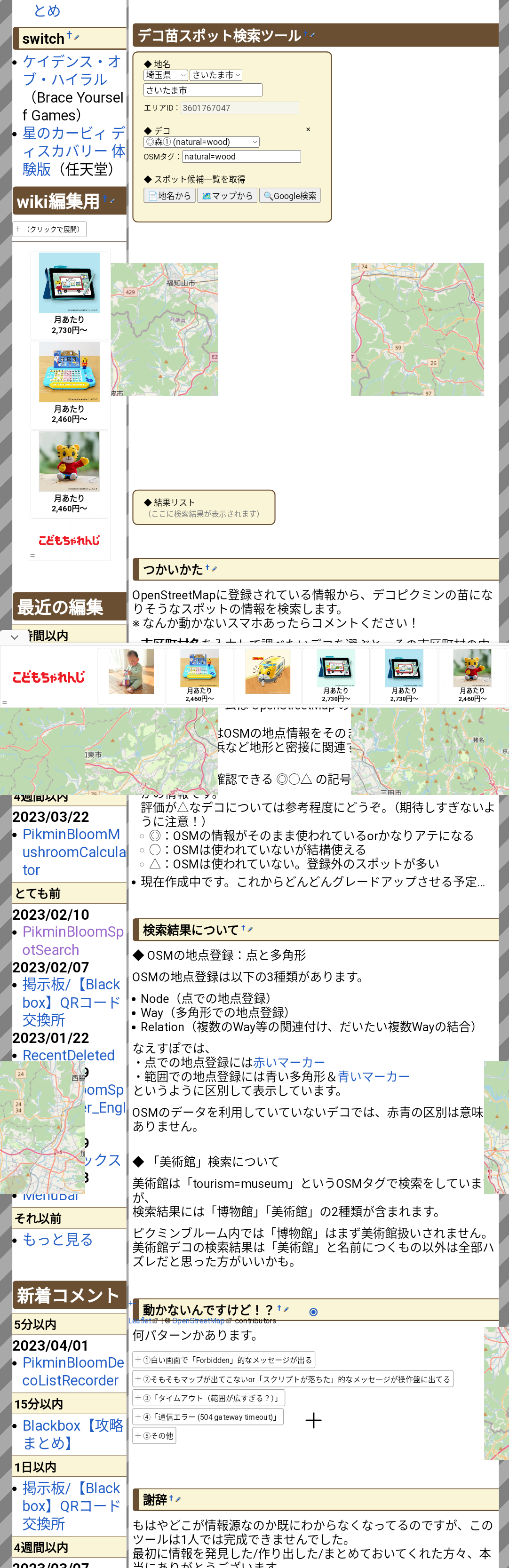Collapse the bottom ad banner chevron

[15, 637]
